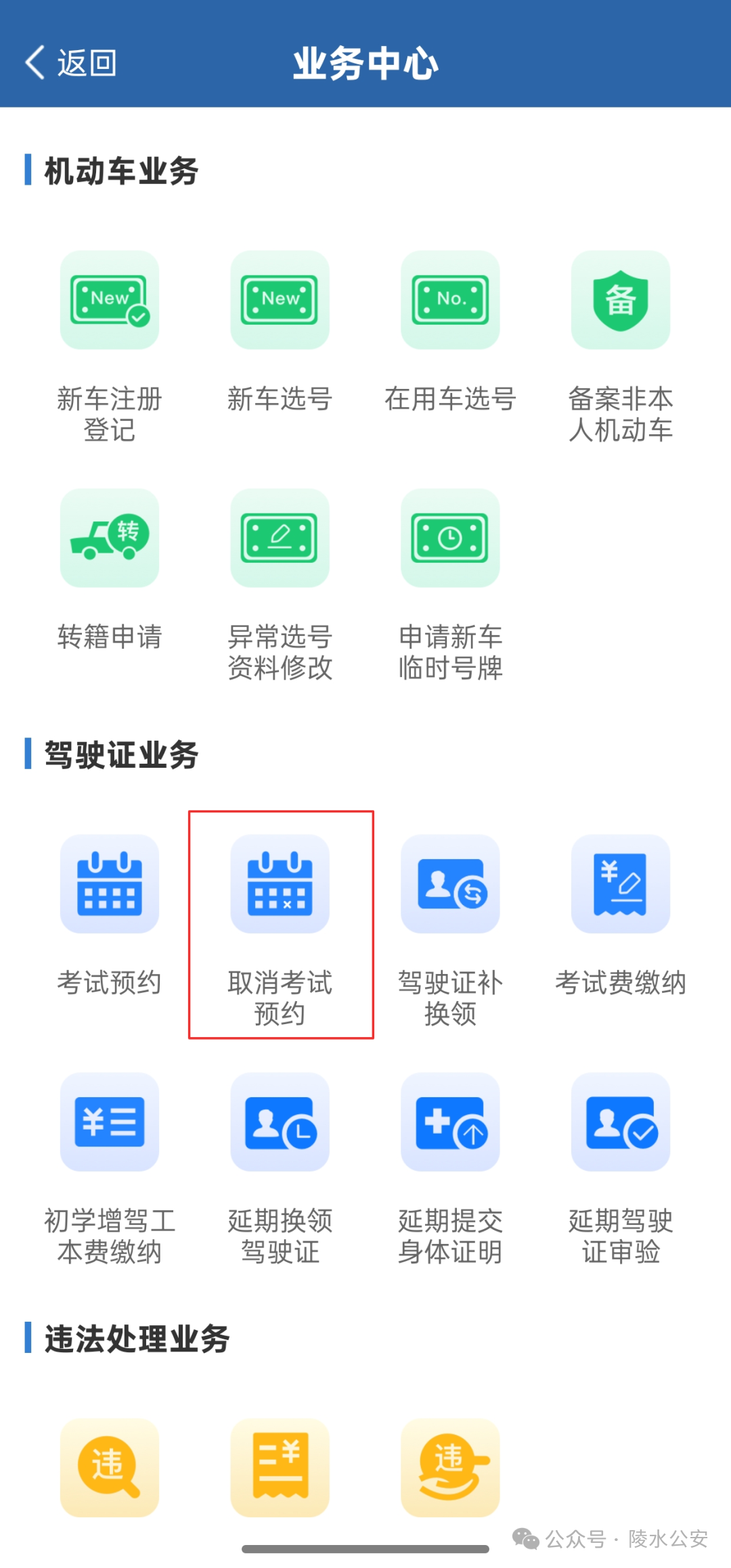731x1568 pixels.
Task: Tap 延期驾驶证审验 option
Action: pos(621,1122)
